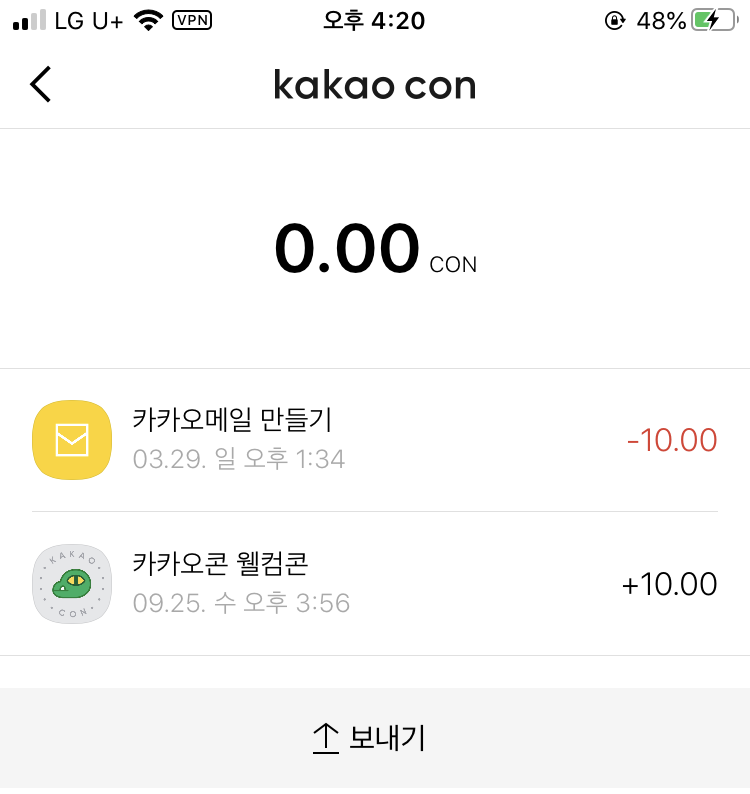Select the -10.00 debit amount
Viewport: 750px width, 794px height.
(671, 440)
